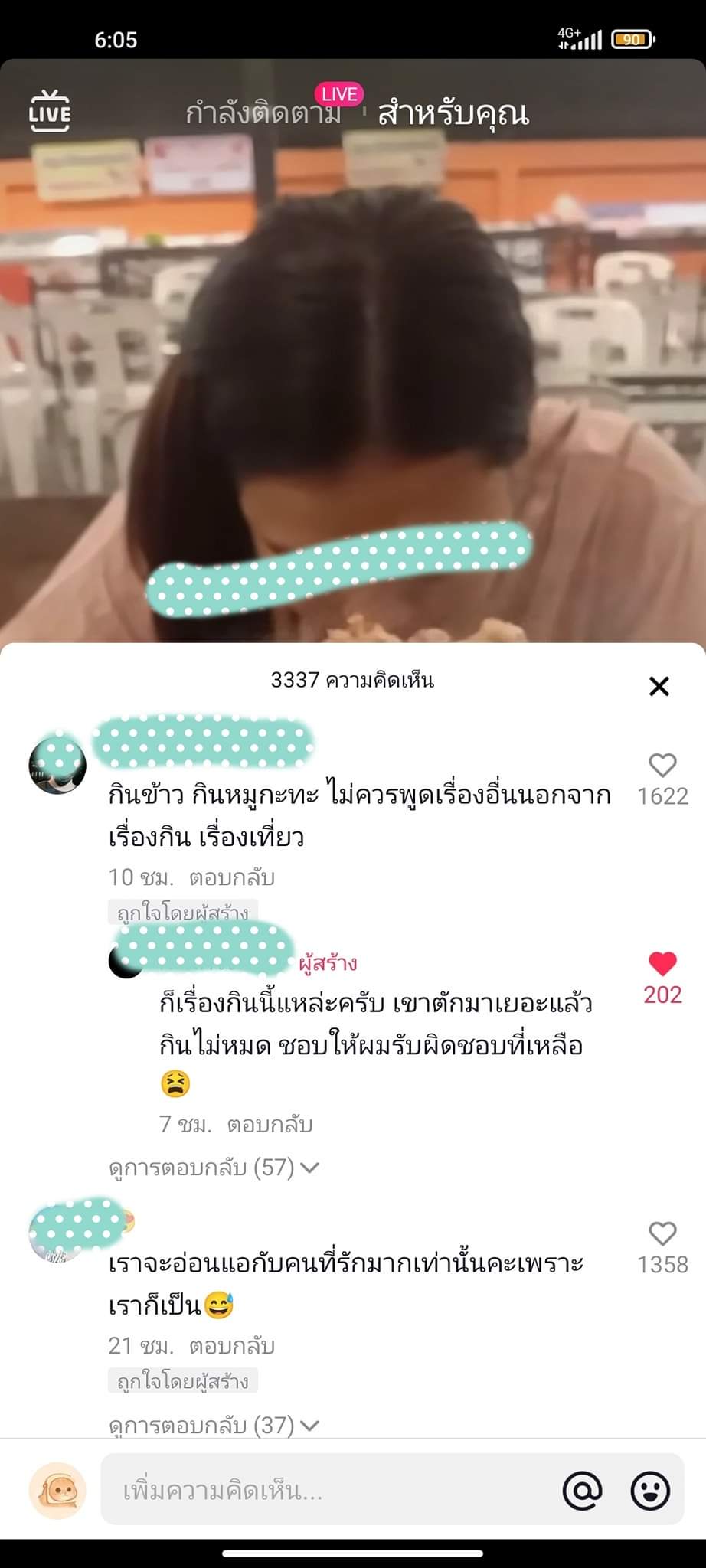This screenshot has height=1568, width=706.
Task: Reply to the comment from 21 ชม.
Action: point(231,1346)
